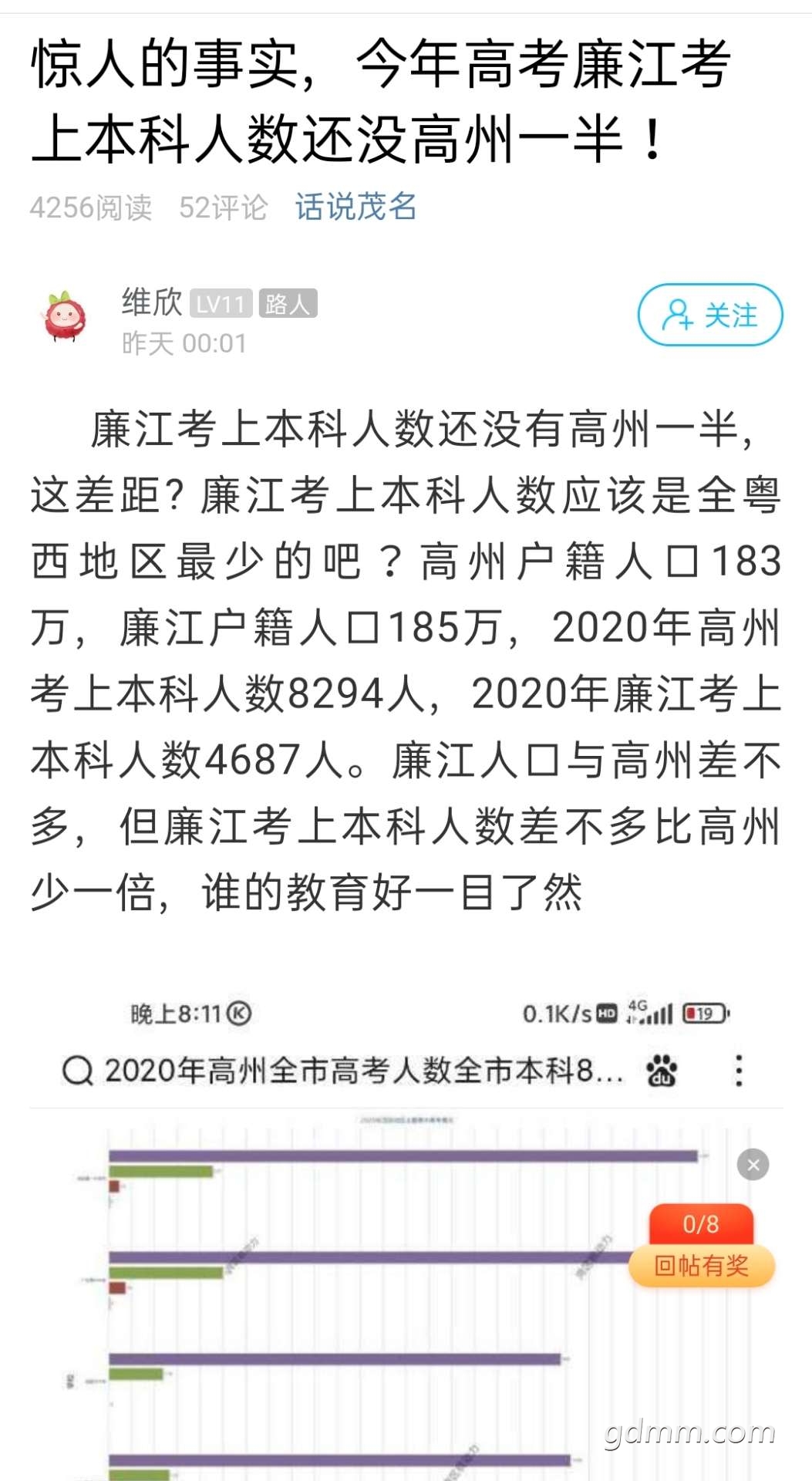
Task: Open the 话说茂名 forum link
Action: click(355, 207)
